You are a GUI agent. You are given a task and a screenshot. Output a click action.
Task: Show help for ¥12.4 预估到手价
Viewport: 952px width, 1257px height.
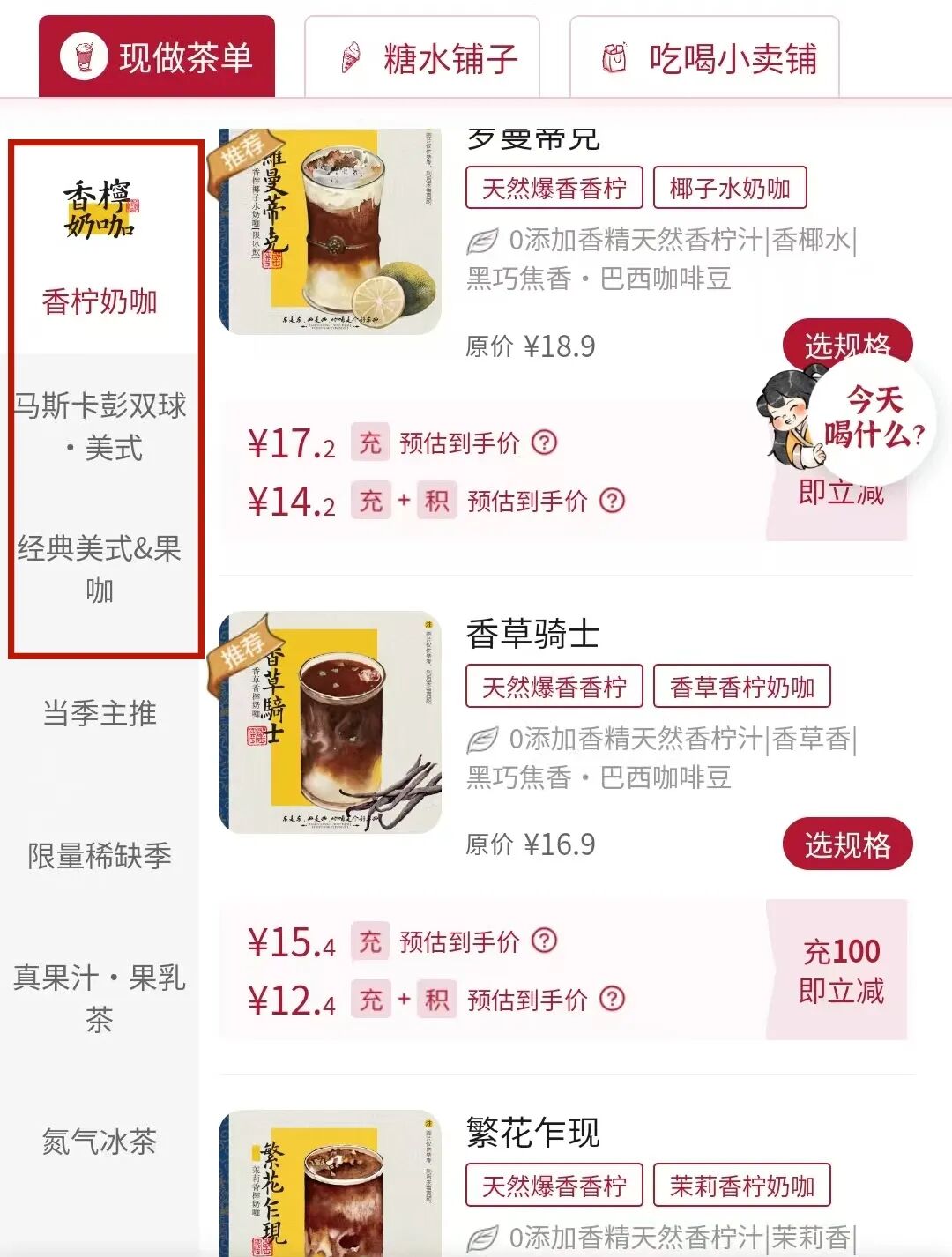(612, 999)
